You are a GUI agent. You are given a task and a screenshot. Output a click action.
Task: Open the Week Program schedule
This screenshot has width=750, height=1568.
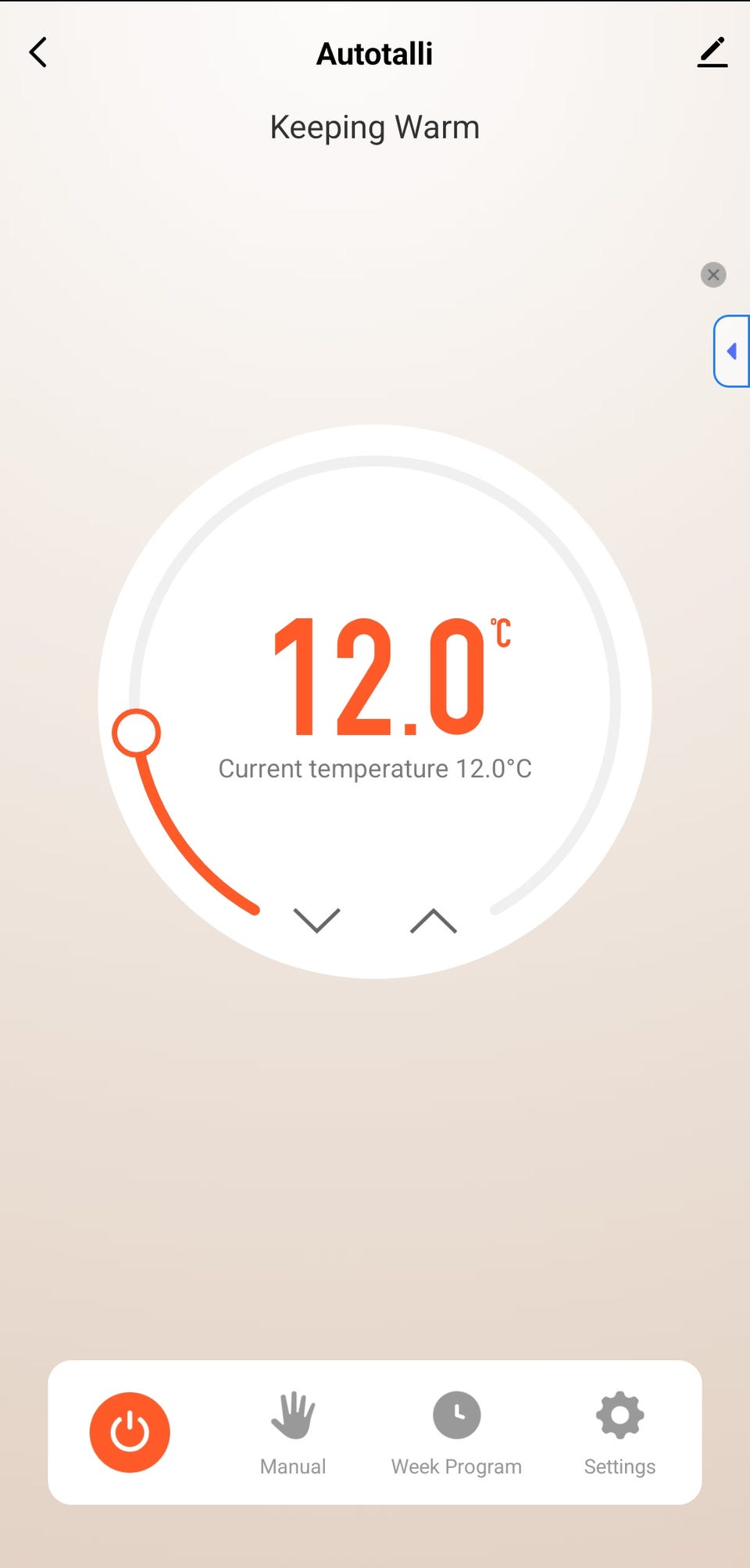pyautogui.click(x=456, y=1434)
